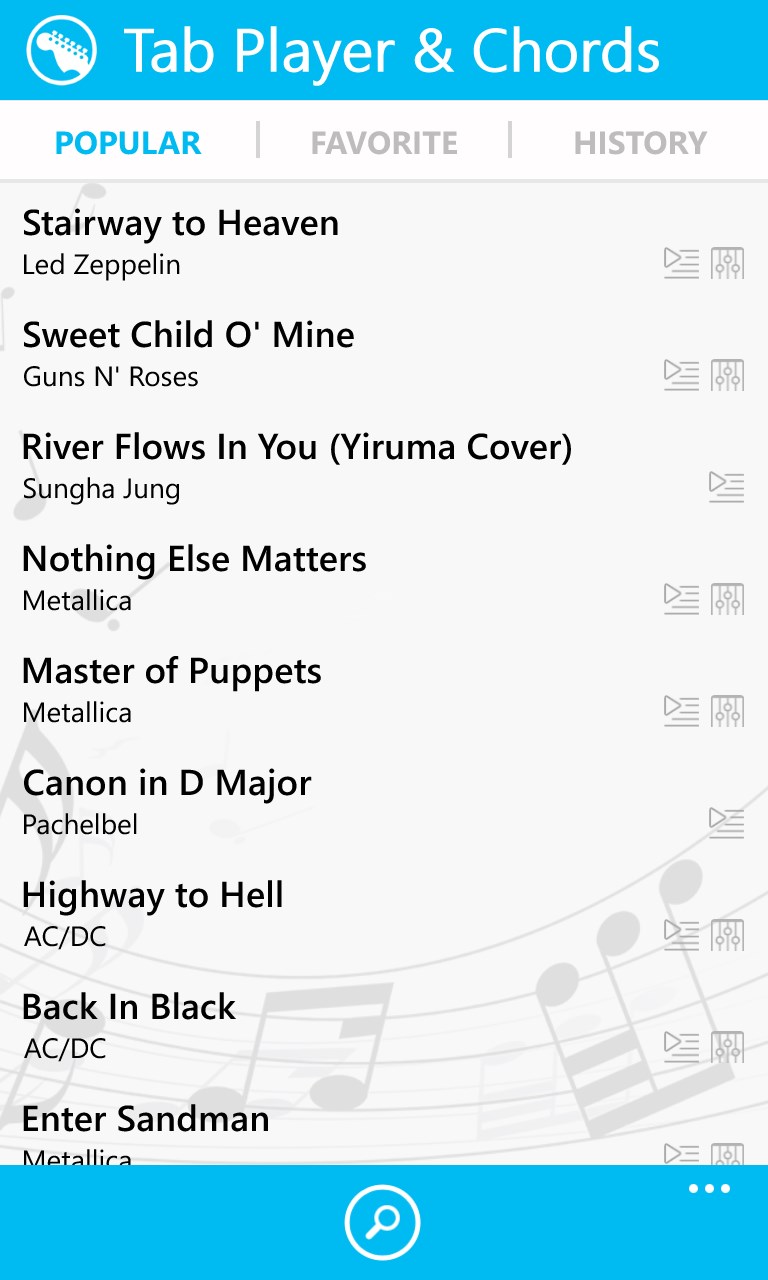Select the Popular tab
This screenshot has height=1280, width=768.
point(128,143)
